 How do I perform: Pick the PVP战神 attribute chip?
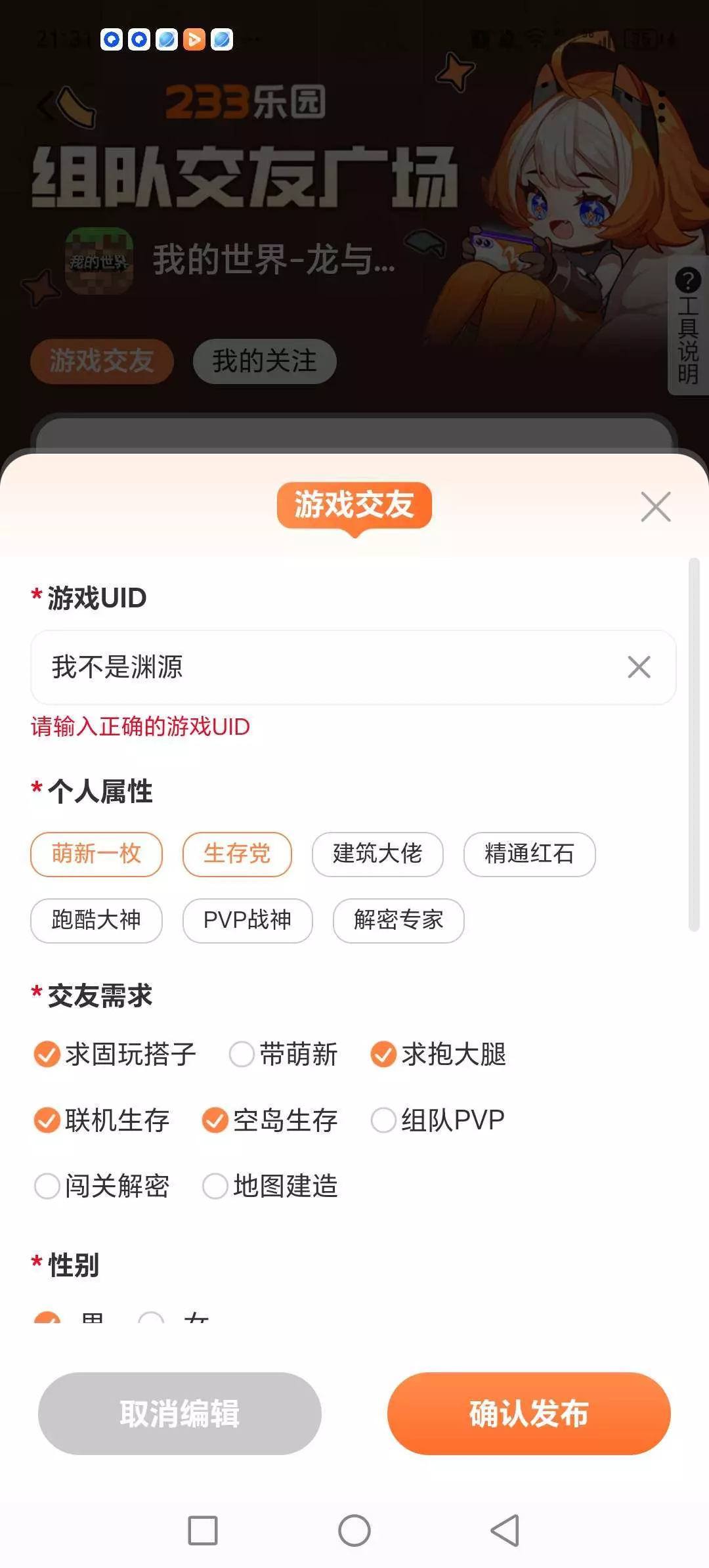[247, 921]
